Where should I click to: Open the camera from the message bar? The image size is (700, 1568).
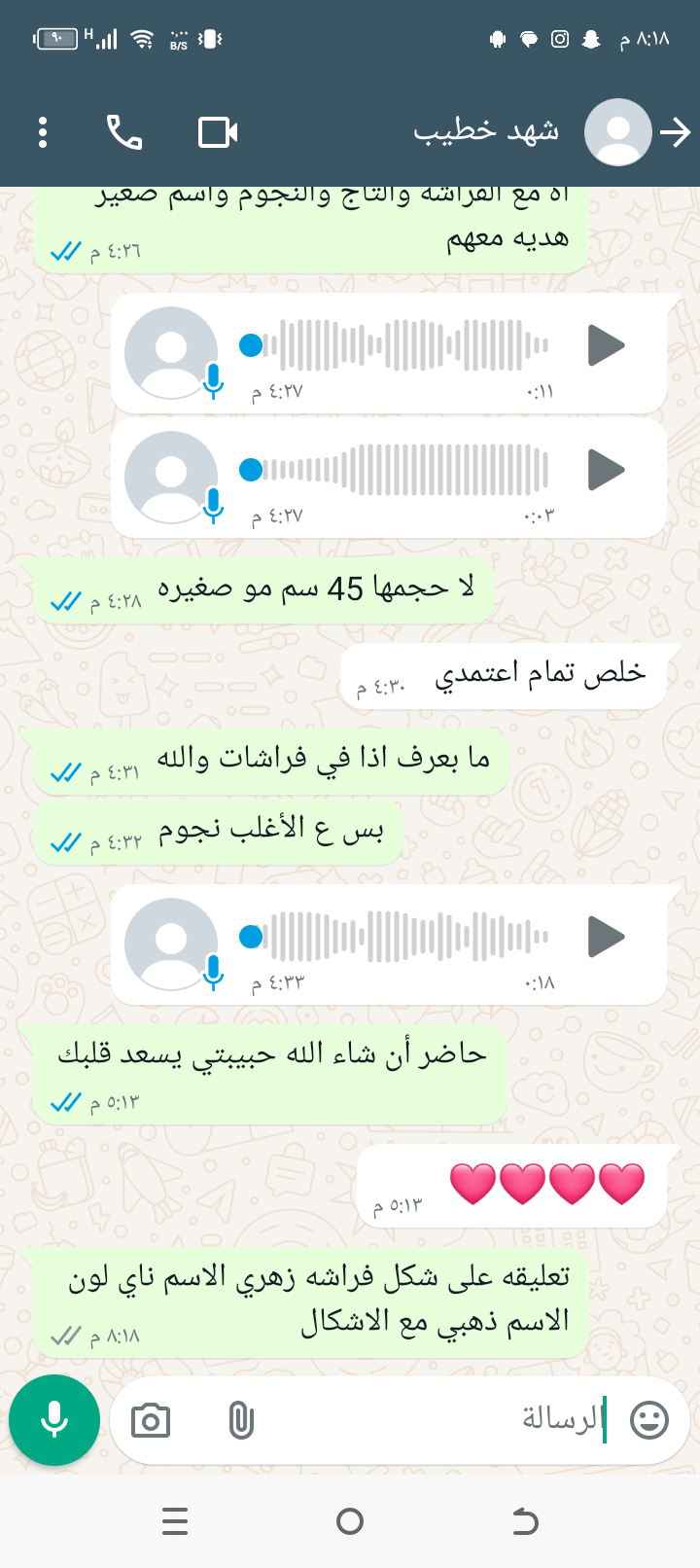click(x=151, y=1421)
